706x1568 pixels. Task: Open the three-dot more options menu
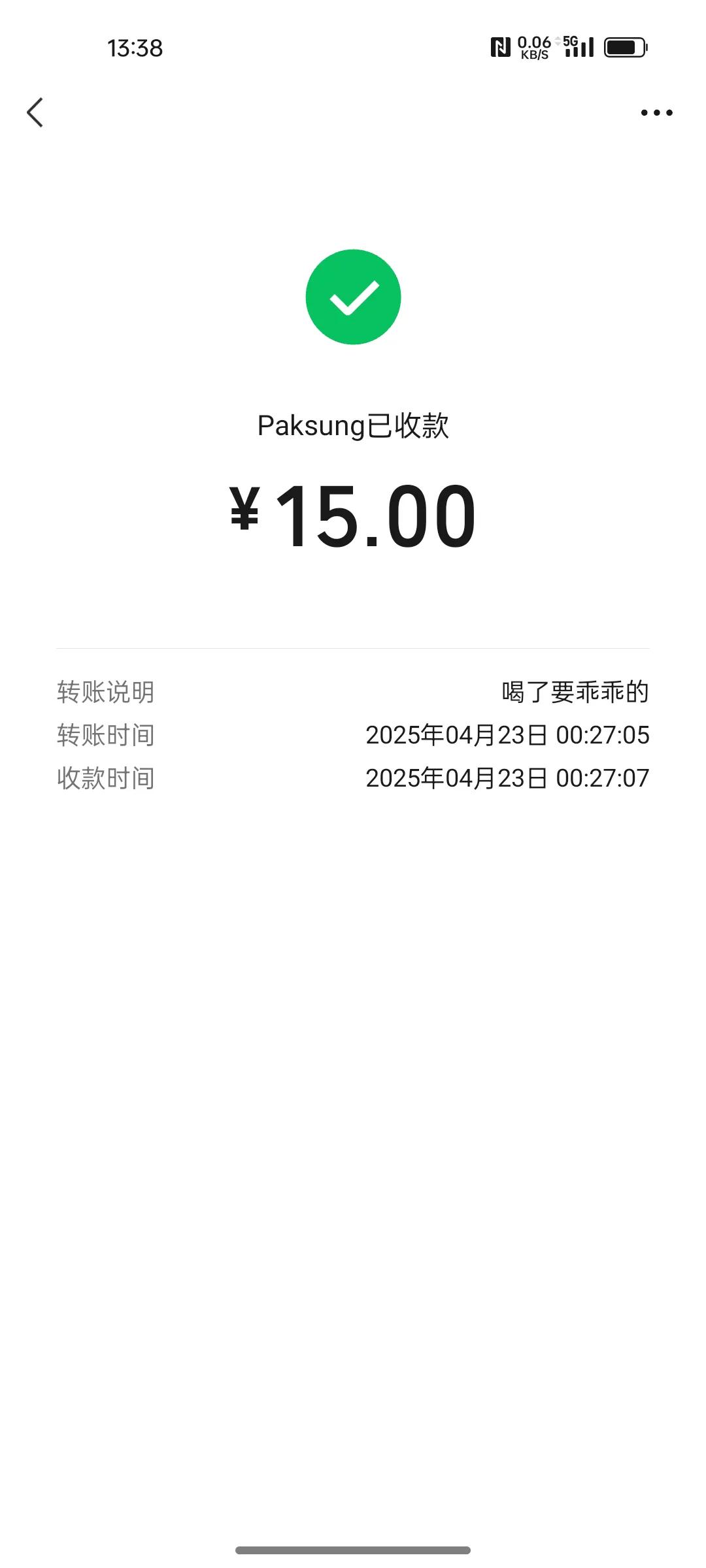[656, 113]
